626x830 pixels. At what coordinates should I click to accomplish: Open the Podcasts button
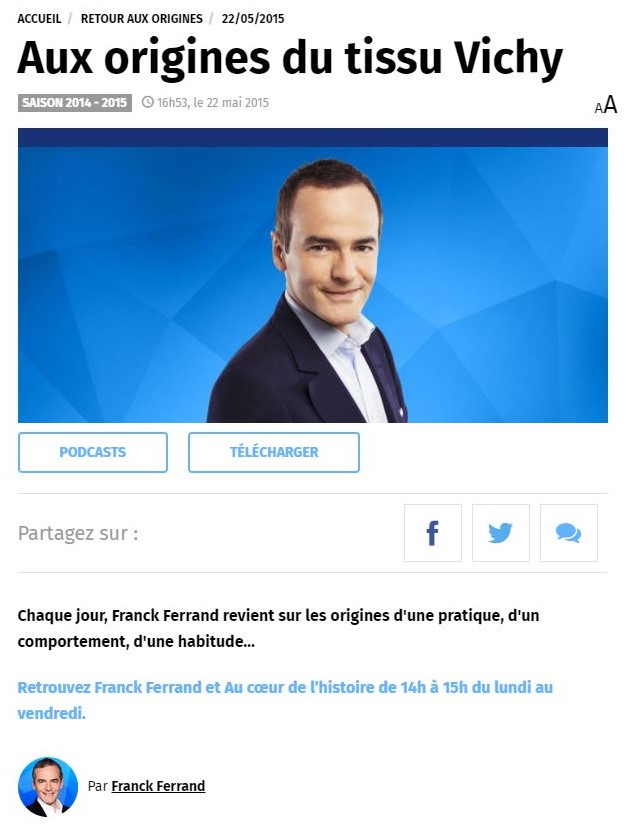(x=93, y=452)
